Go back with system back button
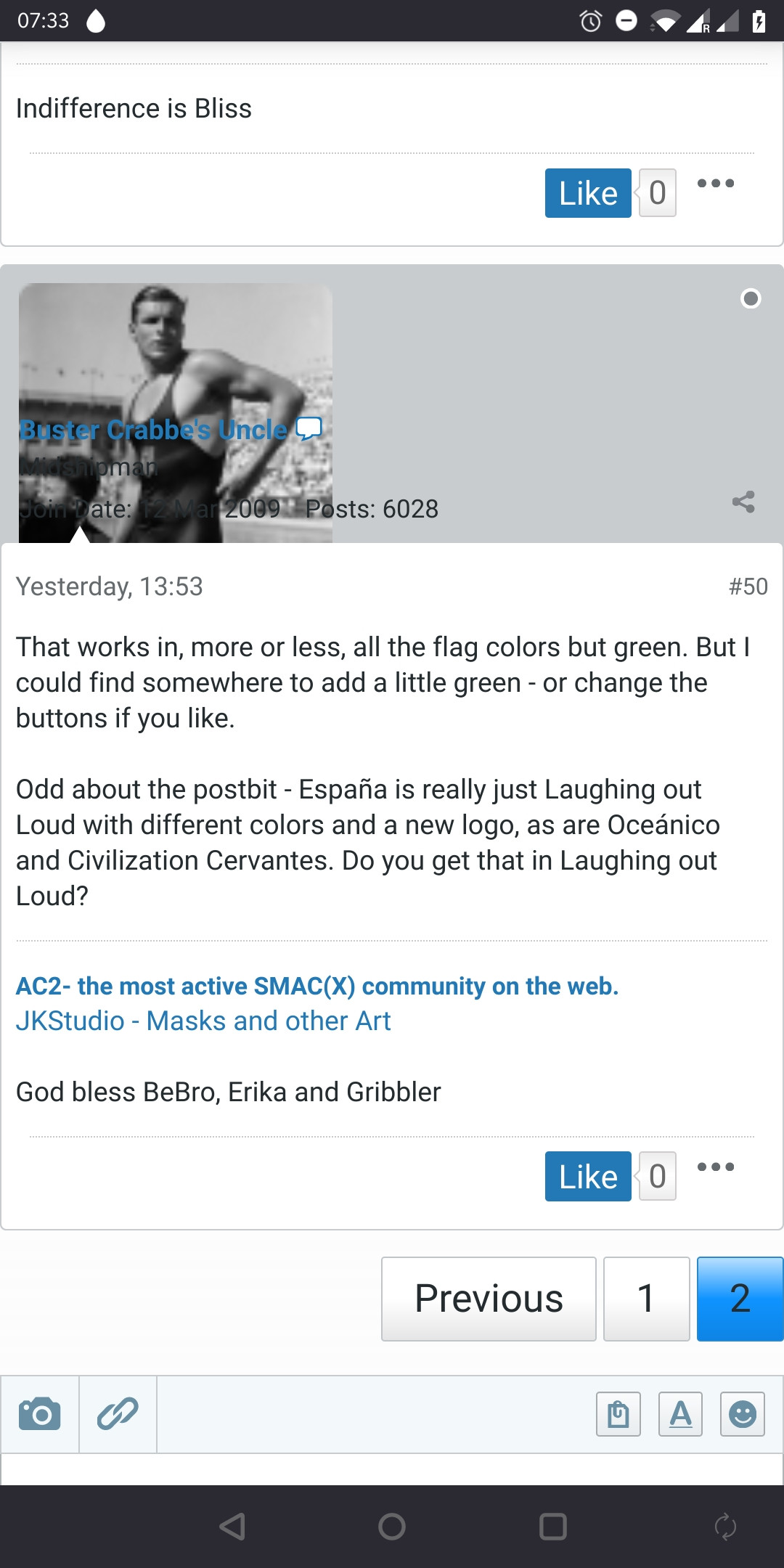Image resolution: width=784 pixels, height=1568 pixels. coord(232,1527)
